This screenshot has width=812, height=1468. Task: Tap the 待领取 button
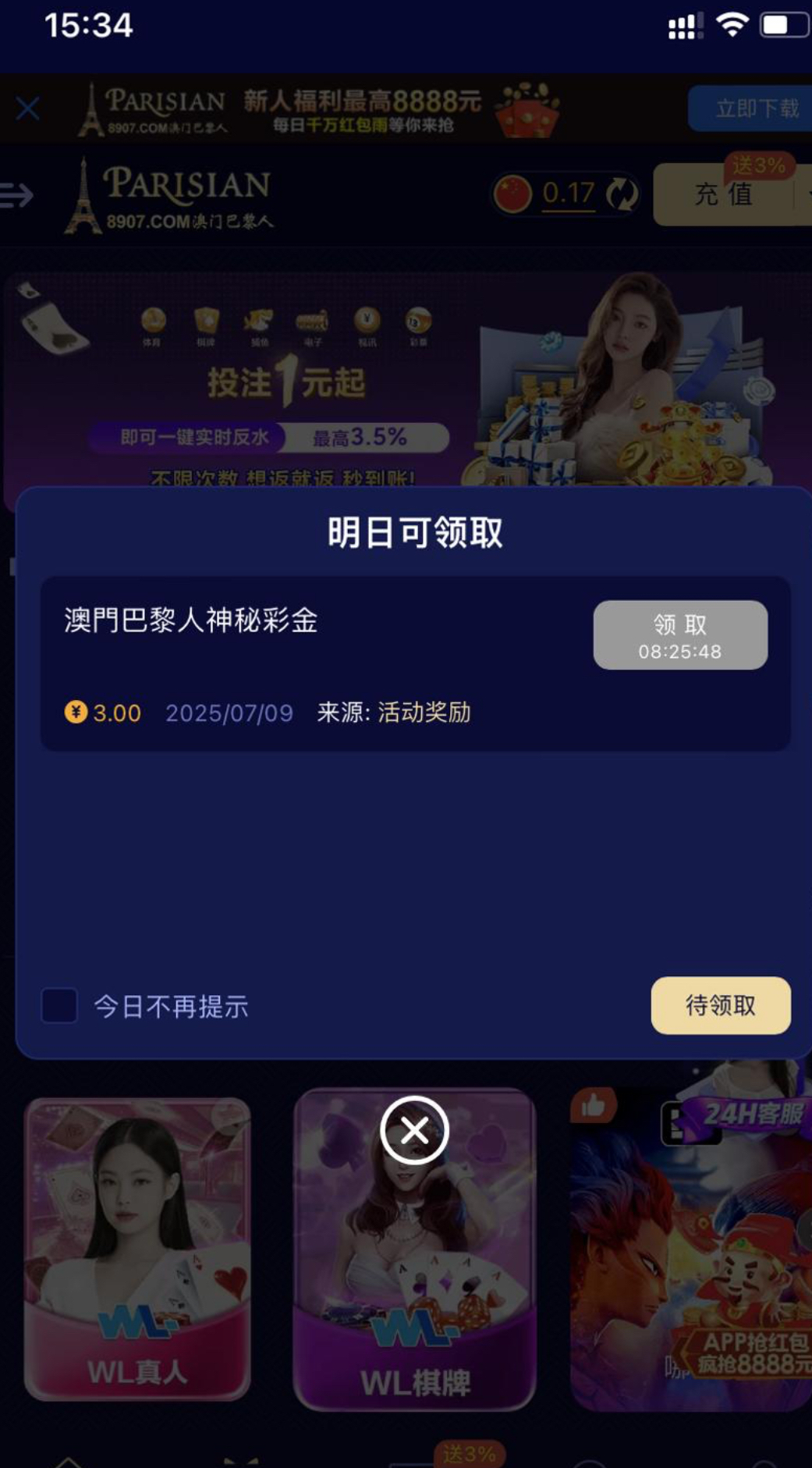pyautogui.click(x=720, y=1005)
